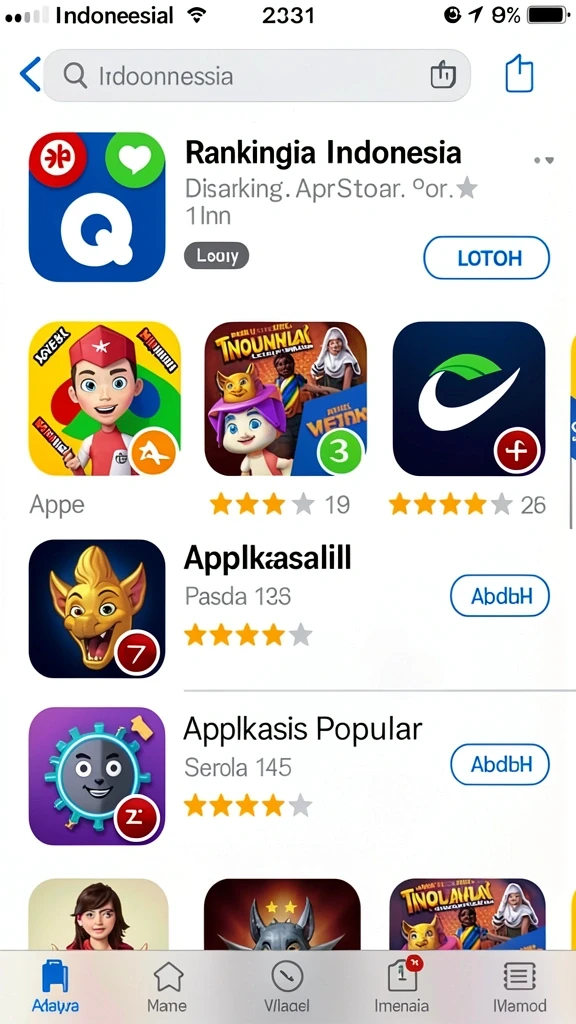Image resolution: width=576 pixels, height=1024 pixels.
Task: Switch to the Vllagel tab
Action: pyautogui.click(x=287, y=987)
